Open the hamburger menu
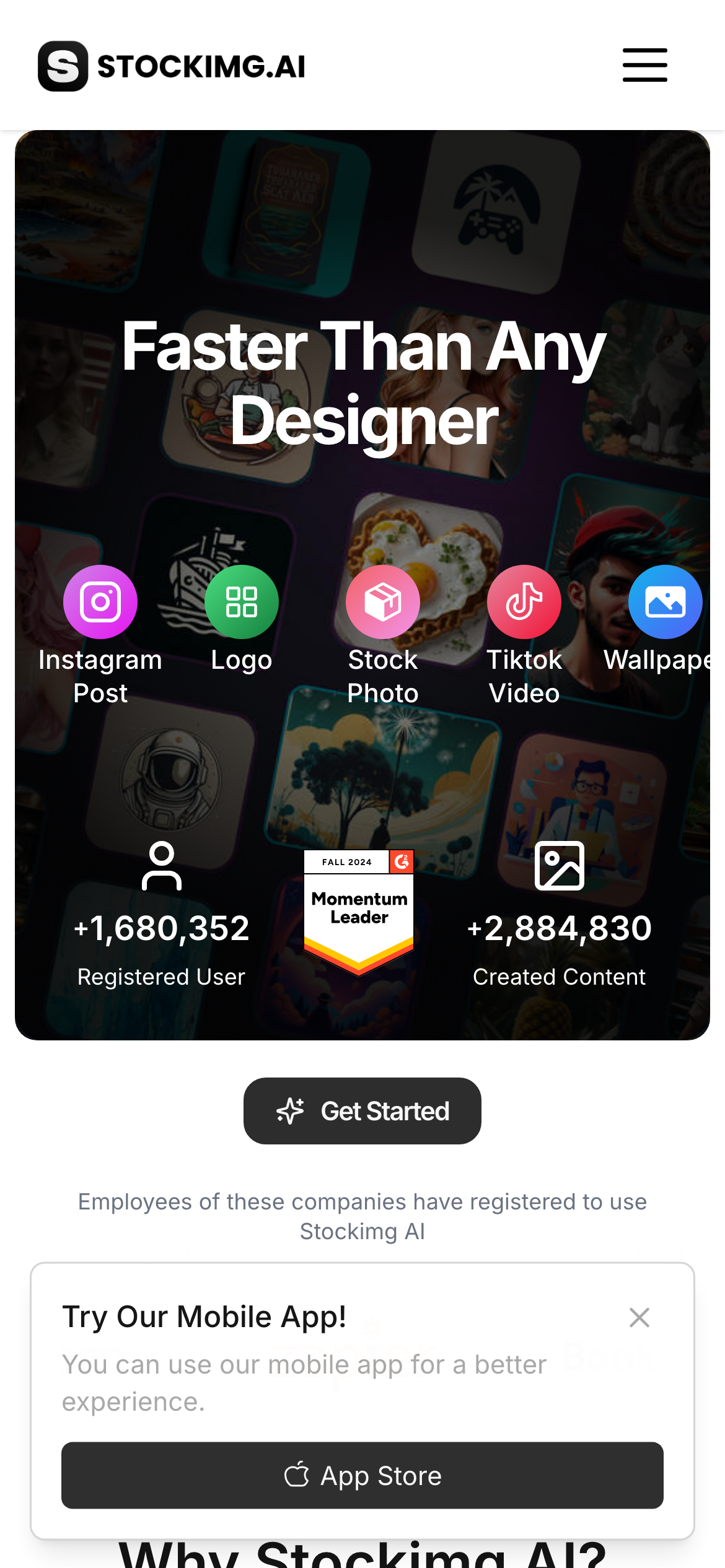Viewport: 725px width, 1568px height. (644, 65)
